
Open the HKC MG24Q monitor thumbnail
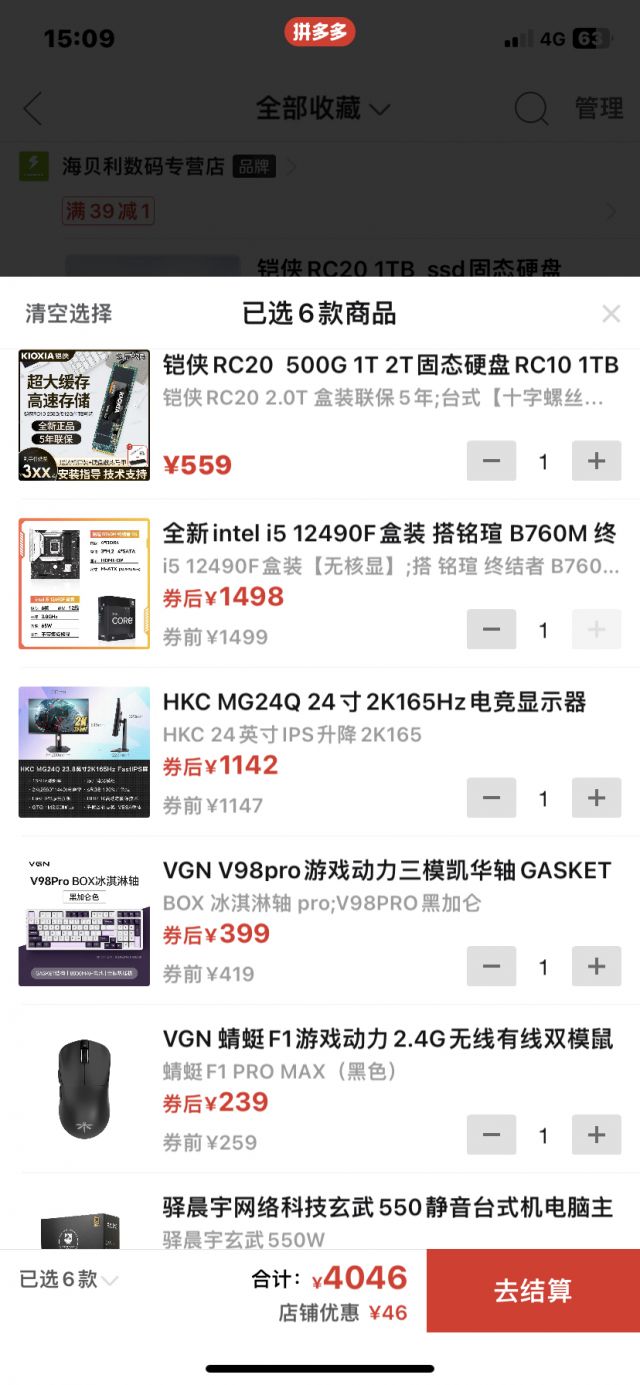84,752
